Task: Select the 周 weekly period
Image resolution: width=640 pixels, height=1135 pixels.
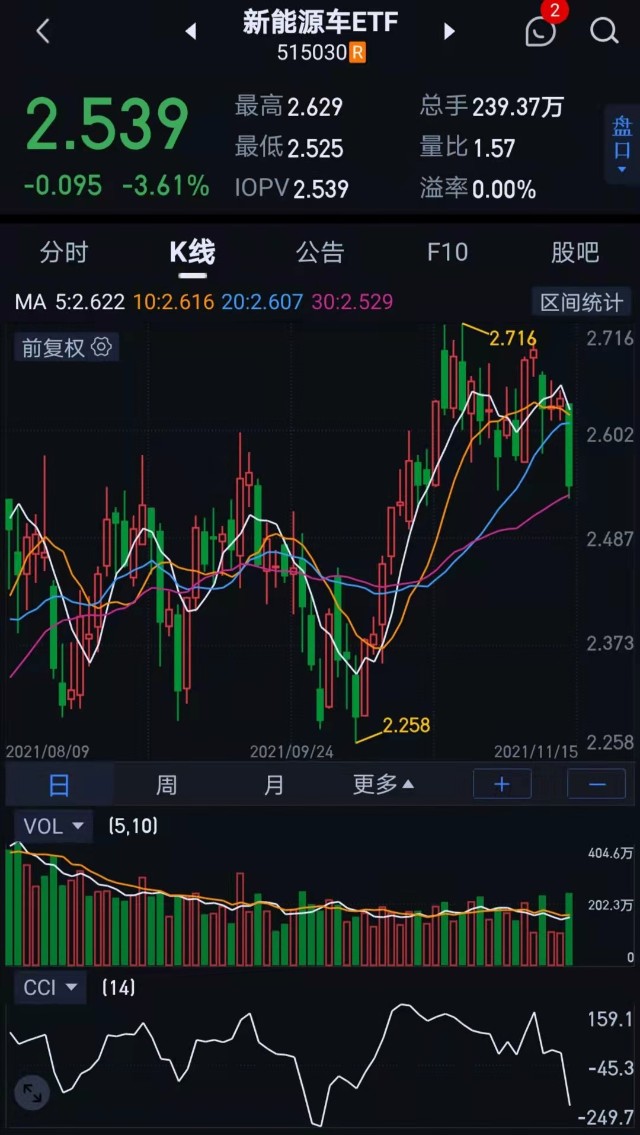Action: 166,784
